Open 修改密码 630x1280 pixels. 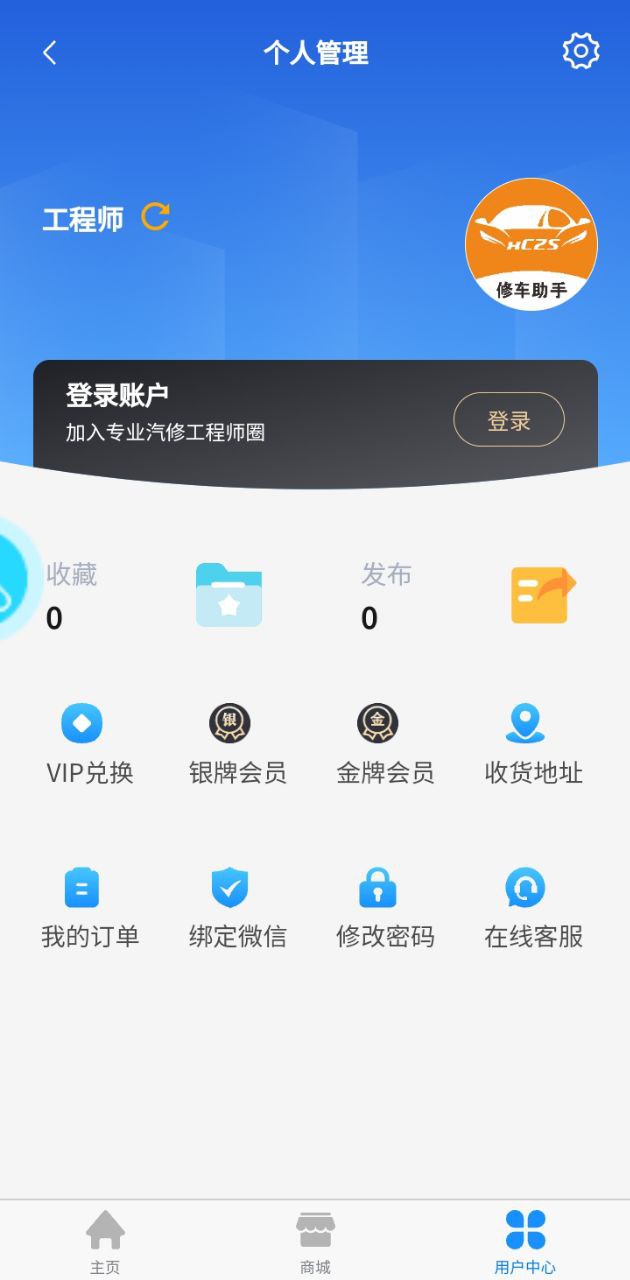385,908
